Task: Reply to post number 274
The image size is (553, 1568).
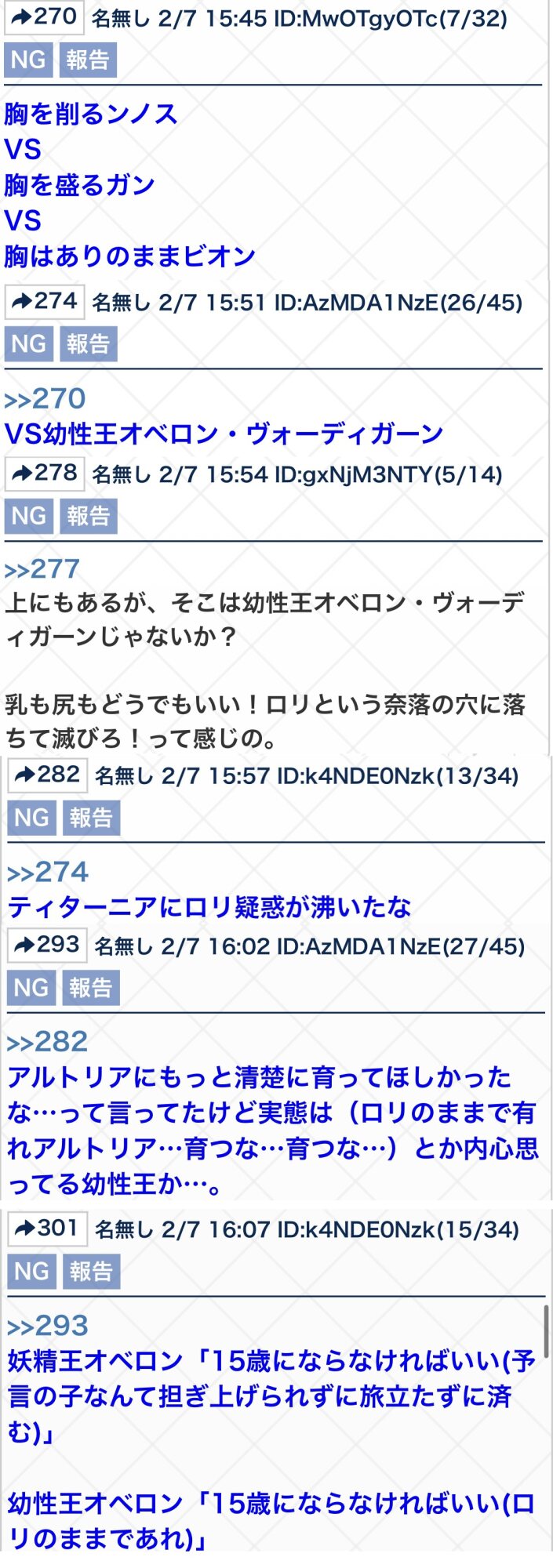Action: (x=44, y=302)
